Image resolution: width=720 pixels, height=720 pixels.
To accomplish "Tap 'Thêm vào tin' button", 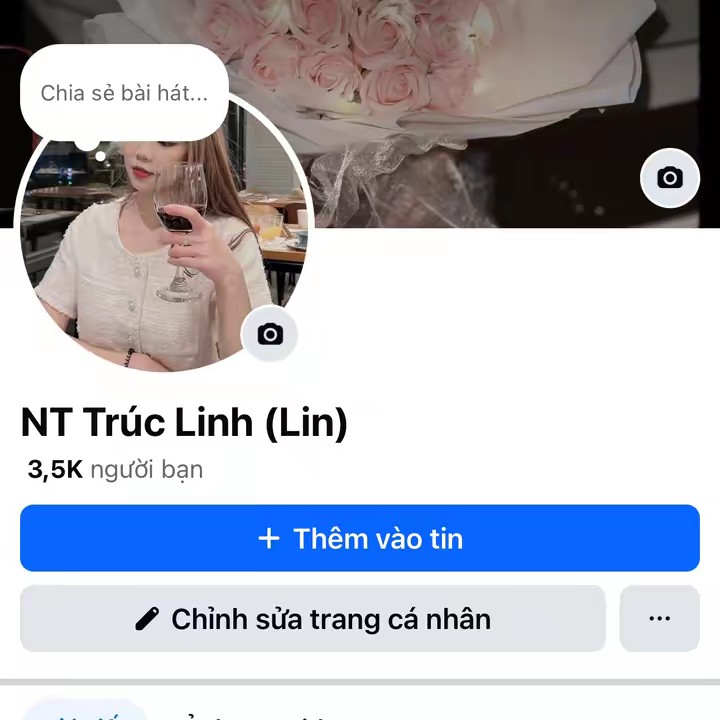I will (360, 539).
